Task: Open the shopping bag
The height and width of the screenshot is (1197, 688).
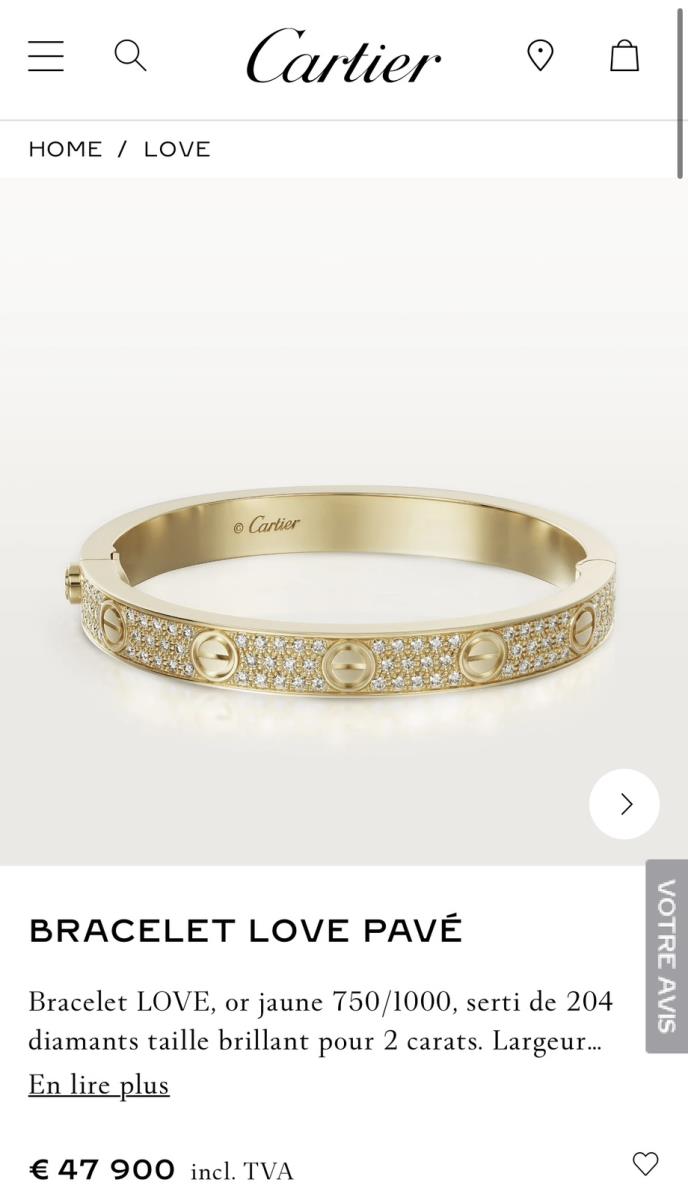Action: (624, 56)
